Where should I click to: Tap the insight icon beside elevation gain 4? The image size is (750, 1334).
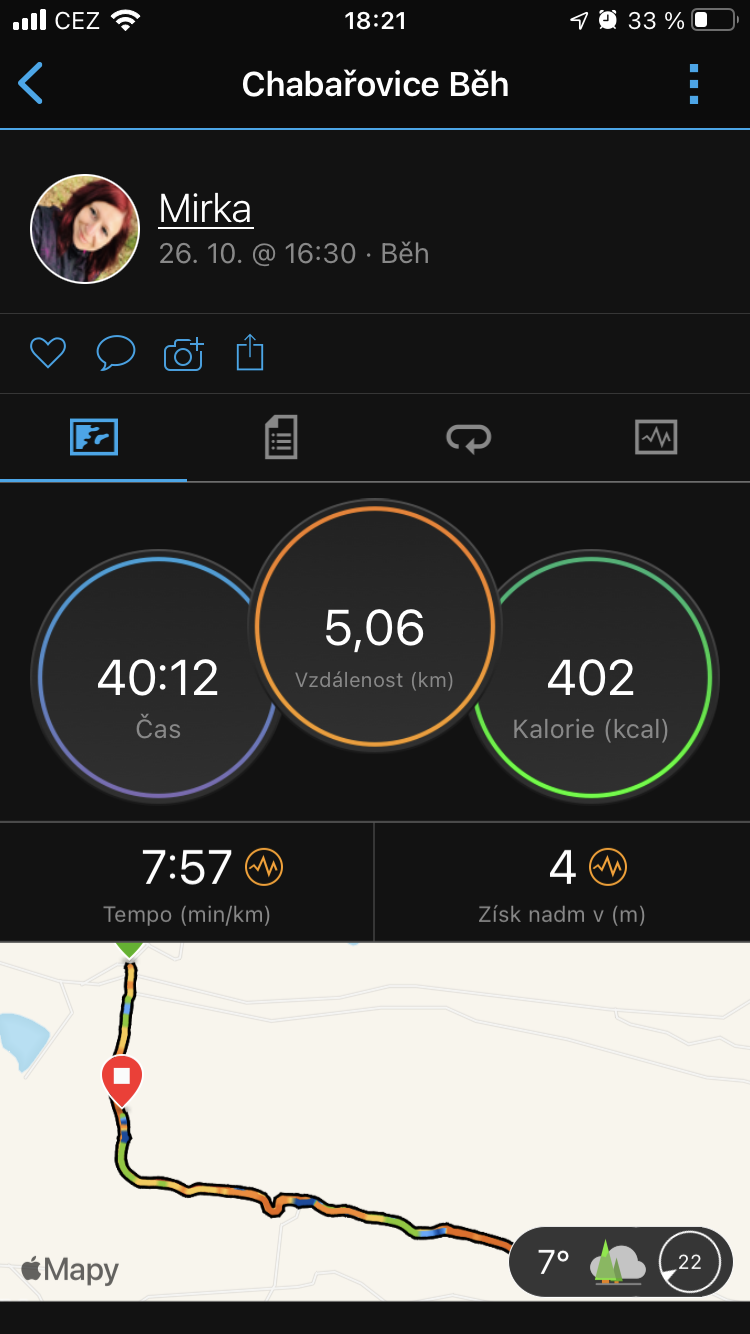click(x=607, y=867)
